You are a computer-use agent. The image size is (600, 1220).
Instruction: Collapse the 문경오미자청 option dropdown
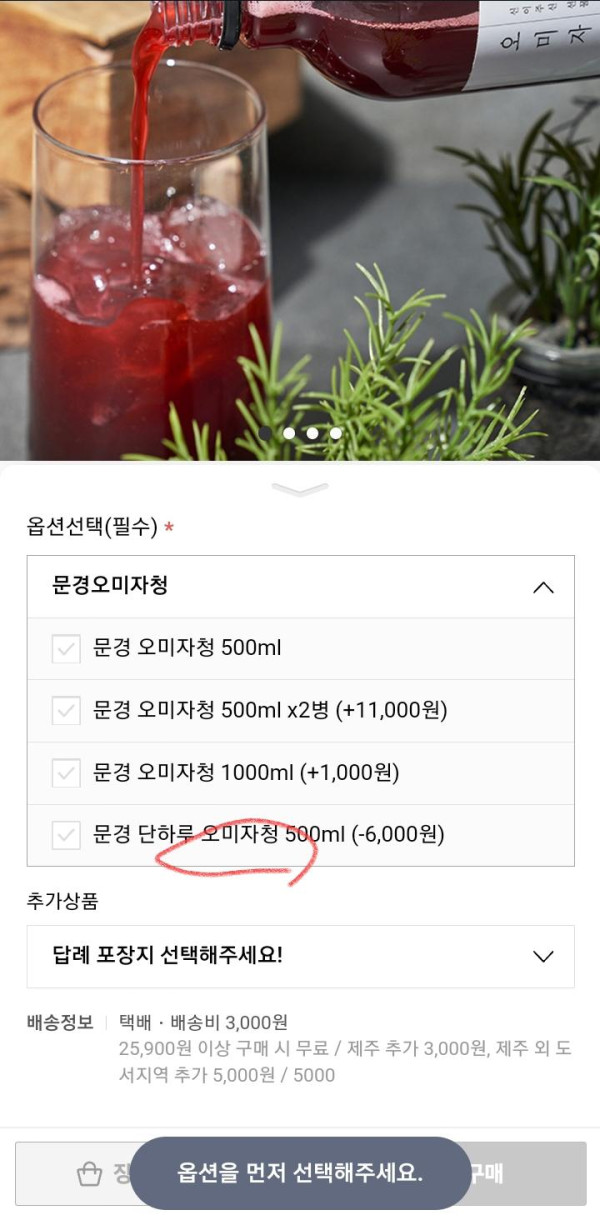click(x=543, y=587)
